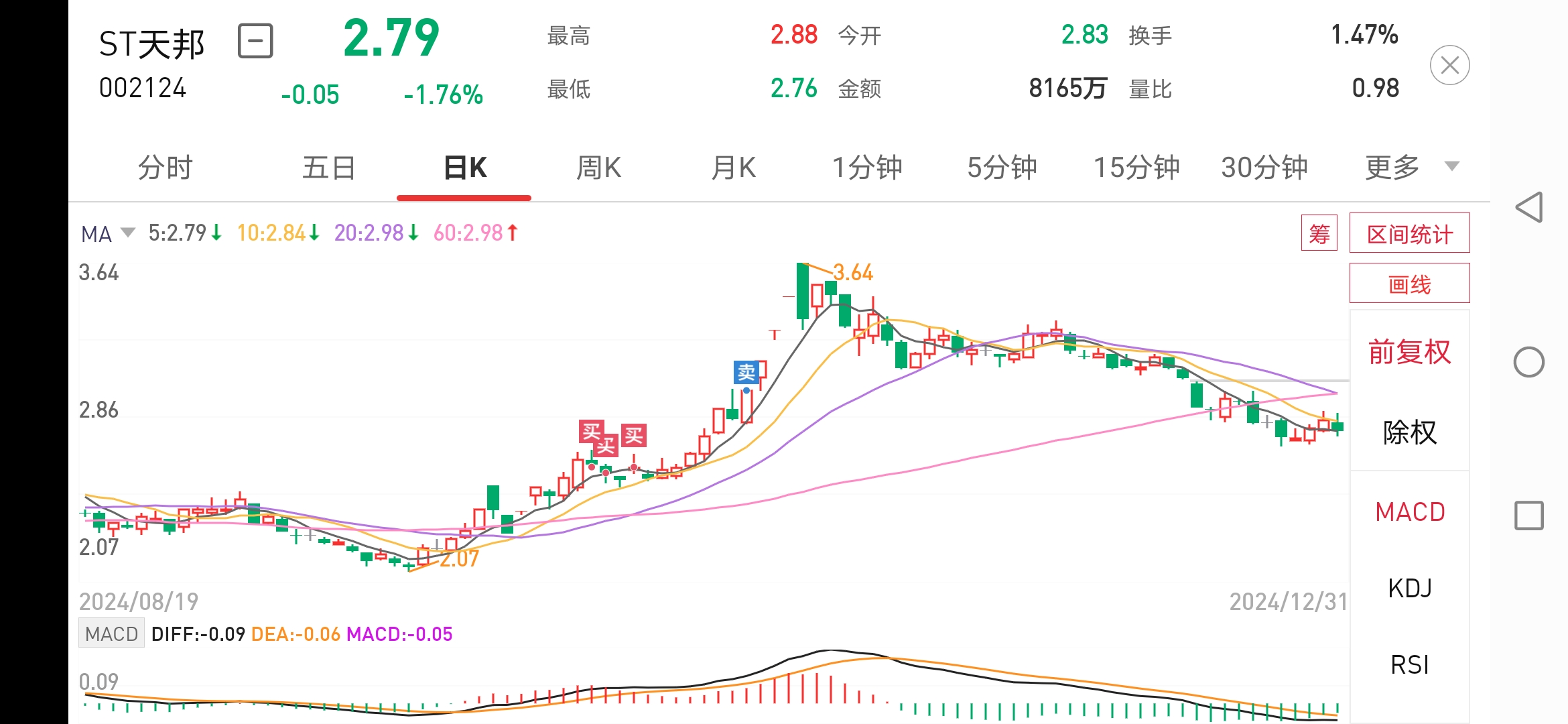Open the 筹 chip distribution button
Screen dimensions: 1568x724
1319,233
